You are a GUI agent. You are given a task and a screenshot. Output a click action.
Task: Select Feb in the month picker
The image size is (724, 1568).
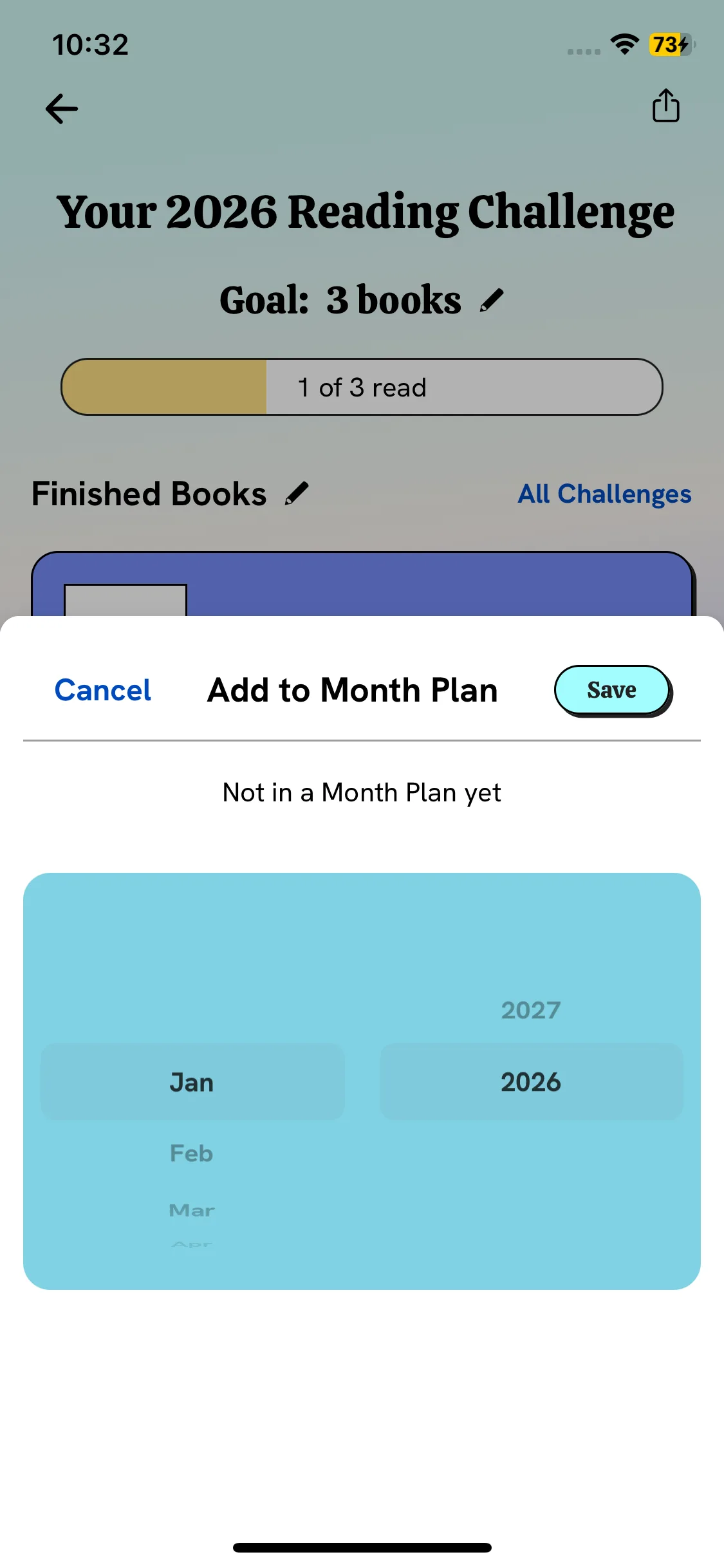191,1153
